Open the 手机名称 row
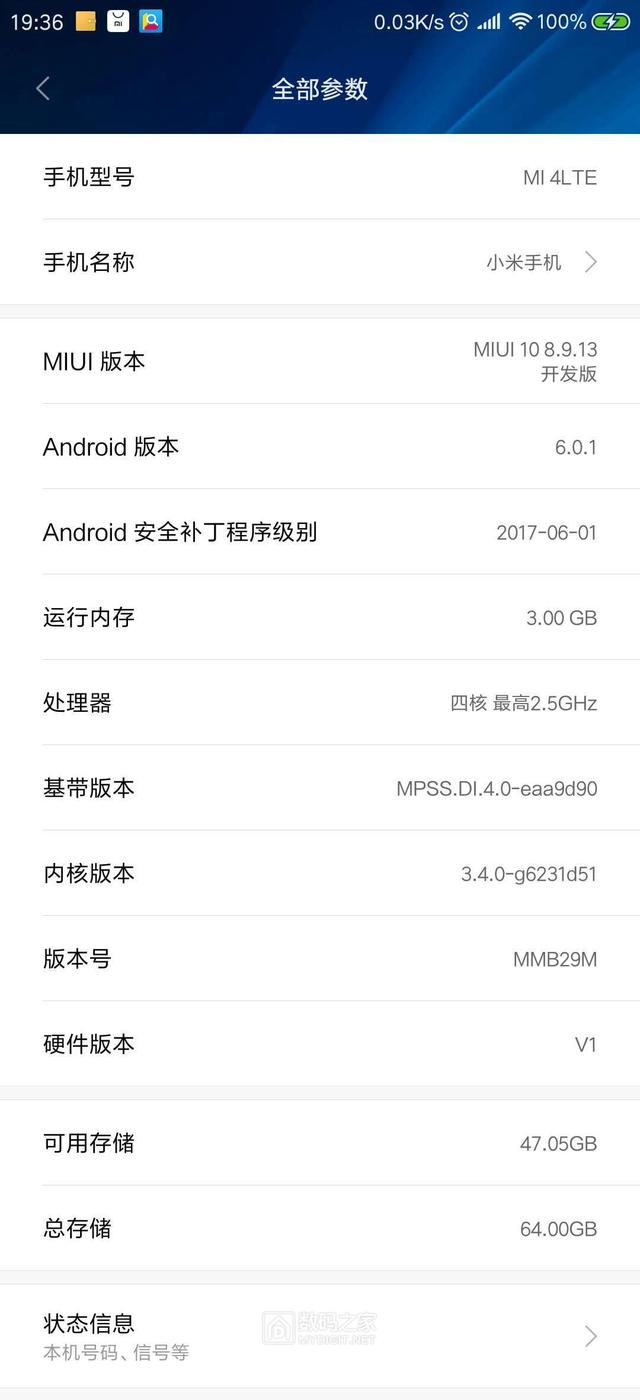 point(320,262)
